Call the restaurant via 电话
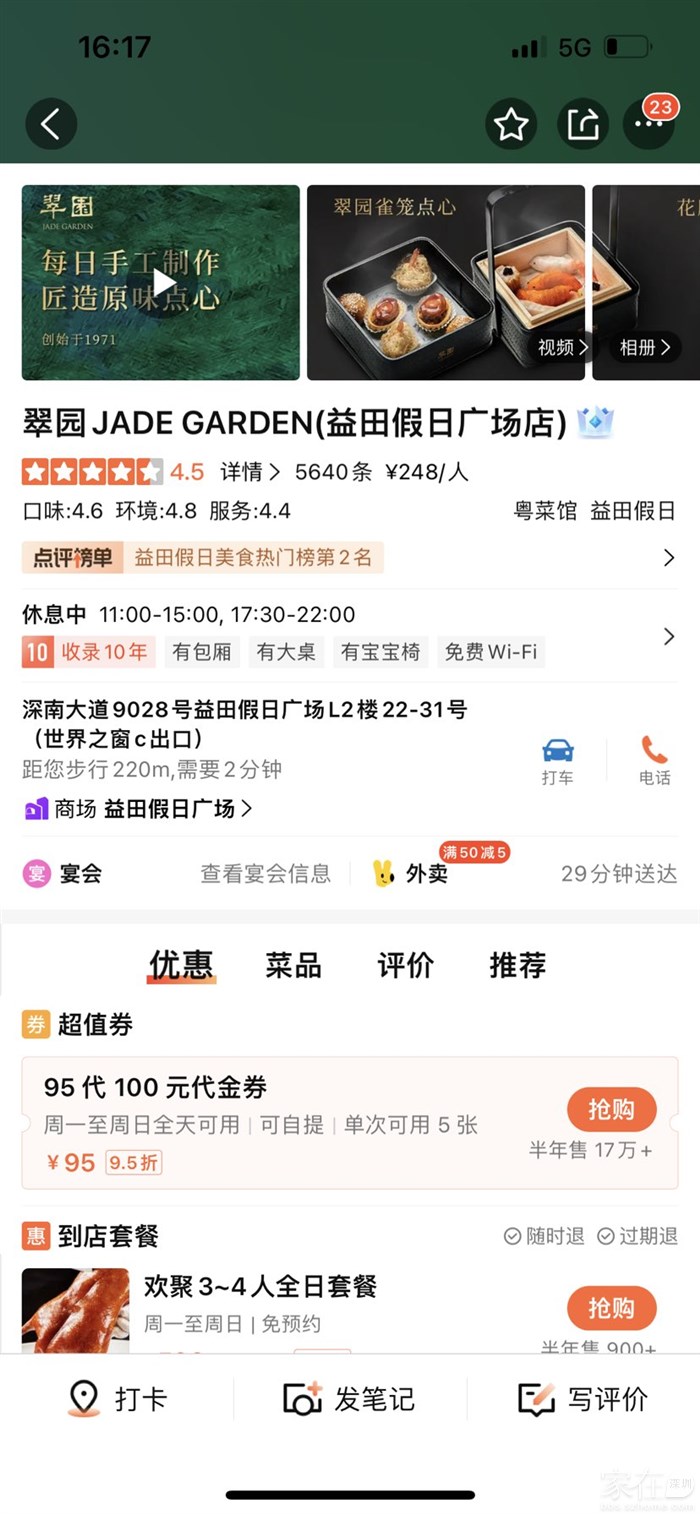The image size is (700, 1514). [655, 761]
